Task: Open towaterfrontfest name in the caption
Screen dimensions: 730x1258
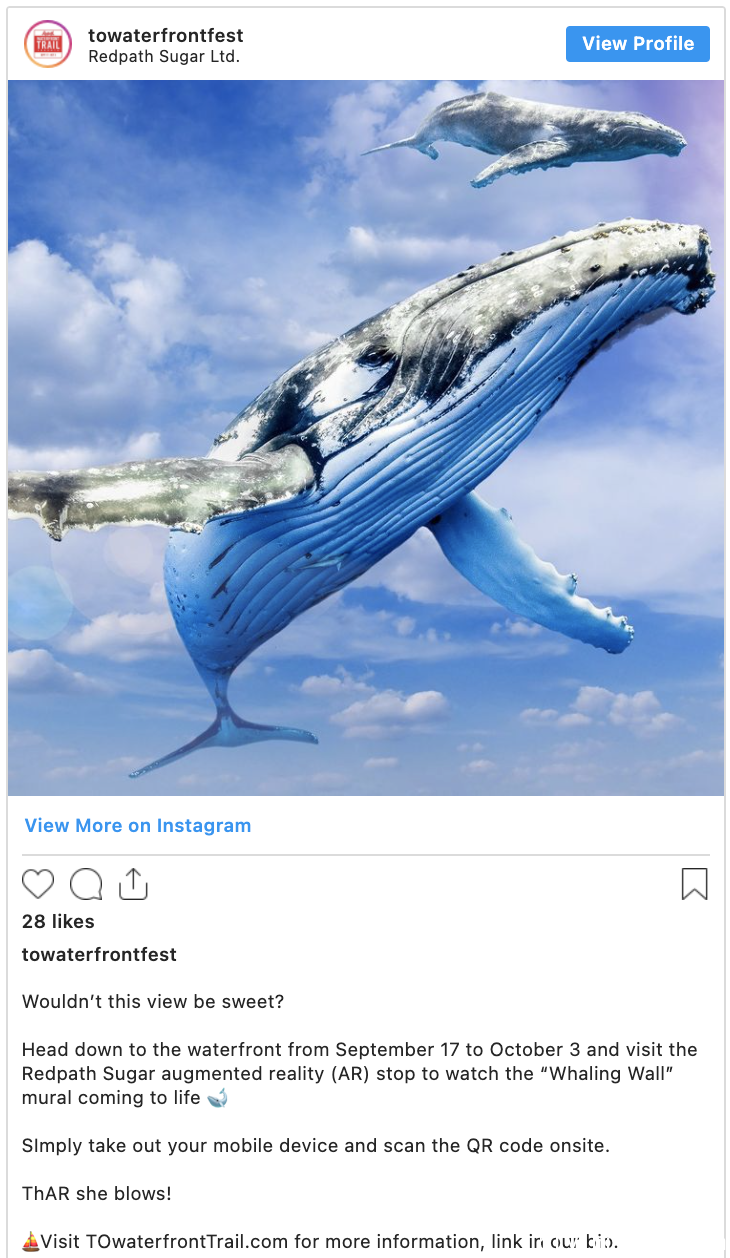Action: (99, 955)
